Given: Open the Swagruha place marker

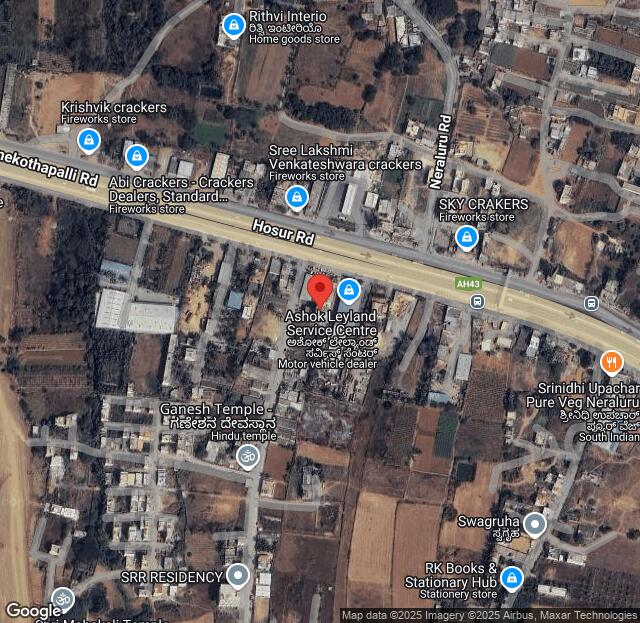Looking at the screenshot, I should (535, 524).
